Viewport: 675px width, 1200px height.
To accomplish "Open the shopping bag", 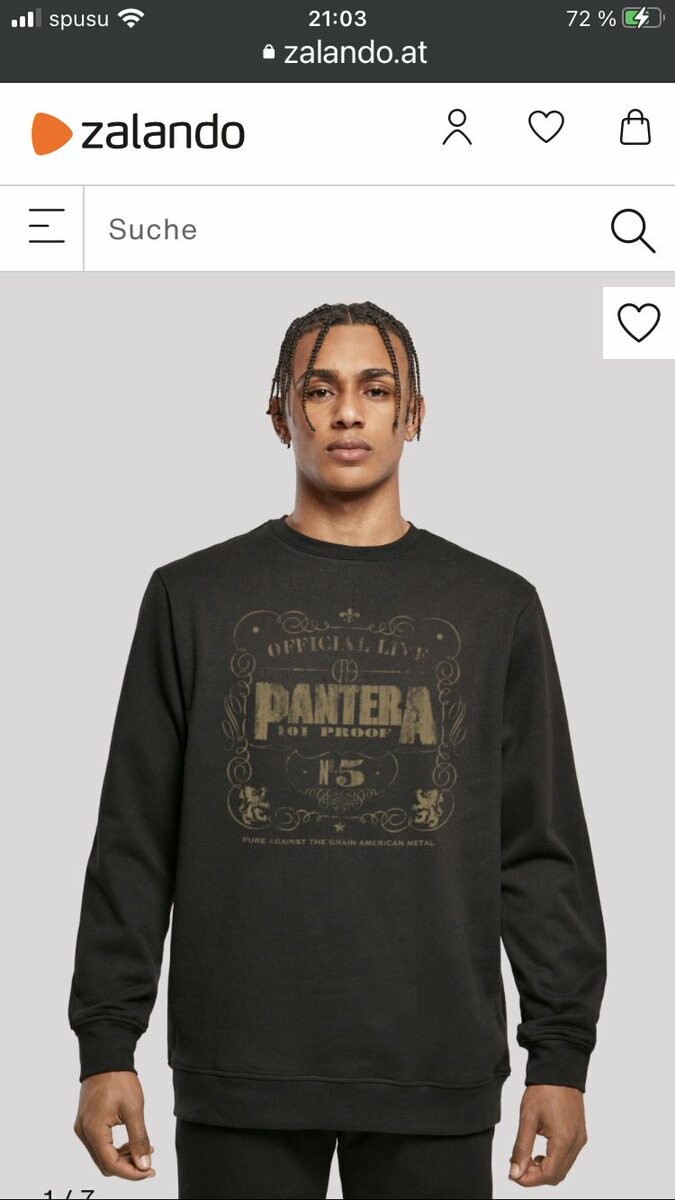I will (x=635, y=128).
